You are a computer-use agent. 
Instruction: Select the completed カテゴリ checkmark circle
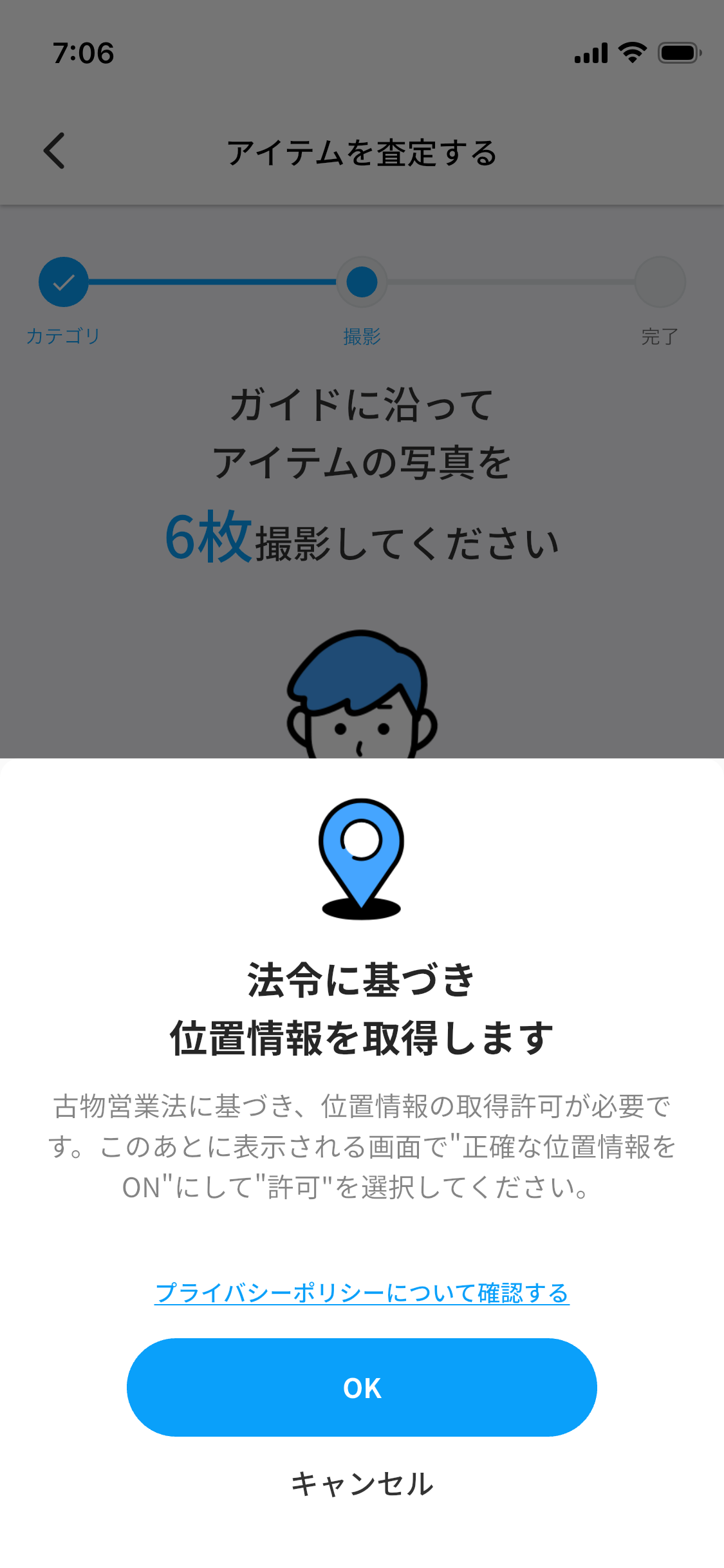click(x=63, y=282)
